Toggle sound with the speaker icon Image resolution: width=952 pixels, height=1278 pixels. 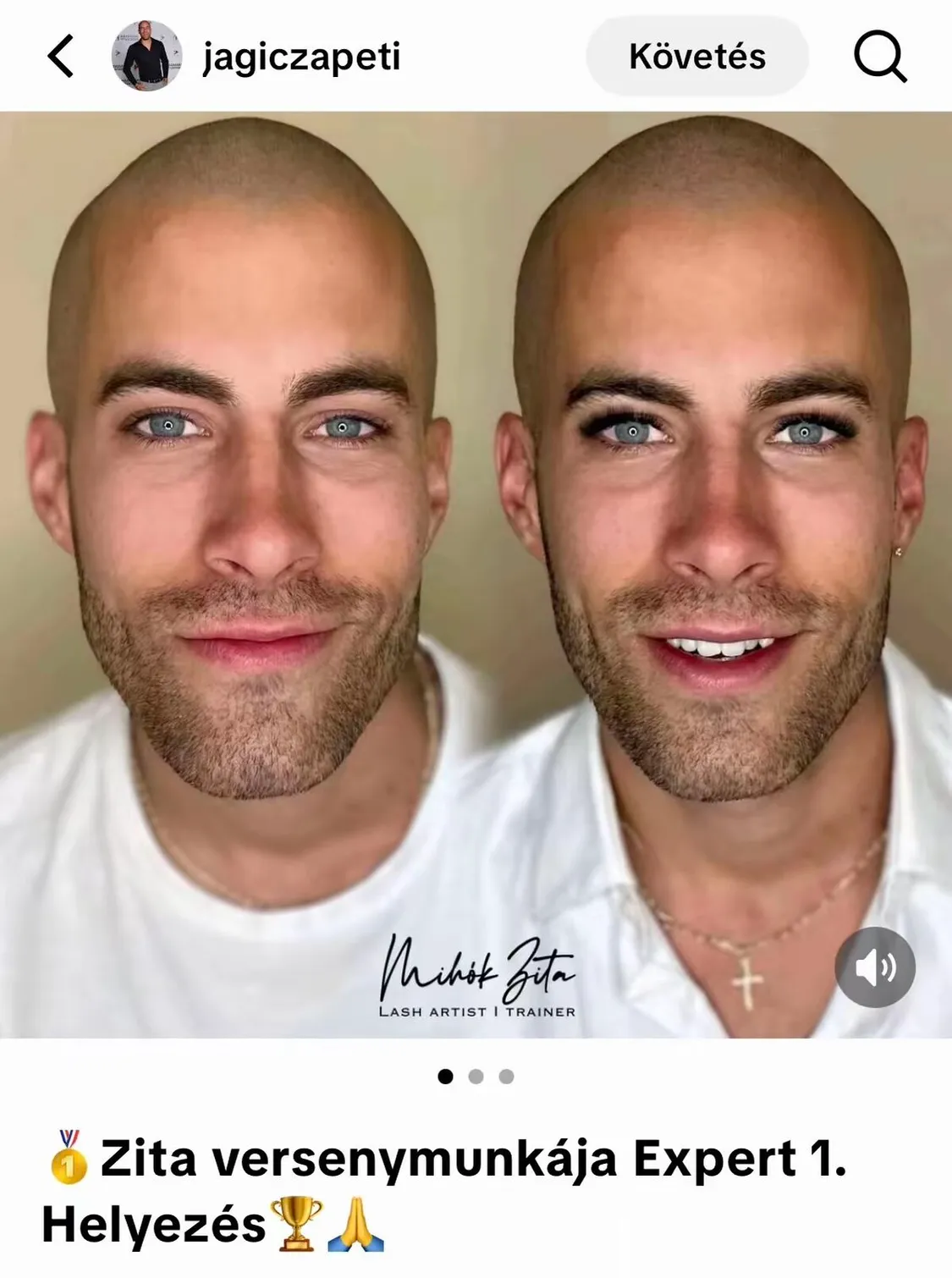pyautogui.click(x=874, y=967)
